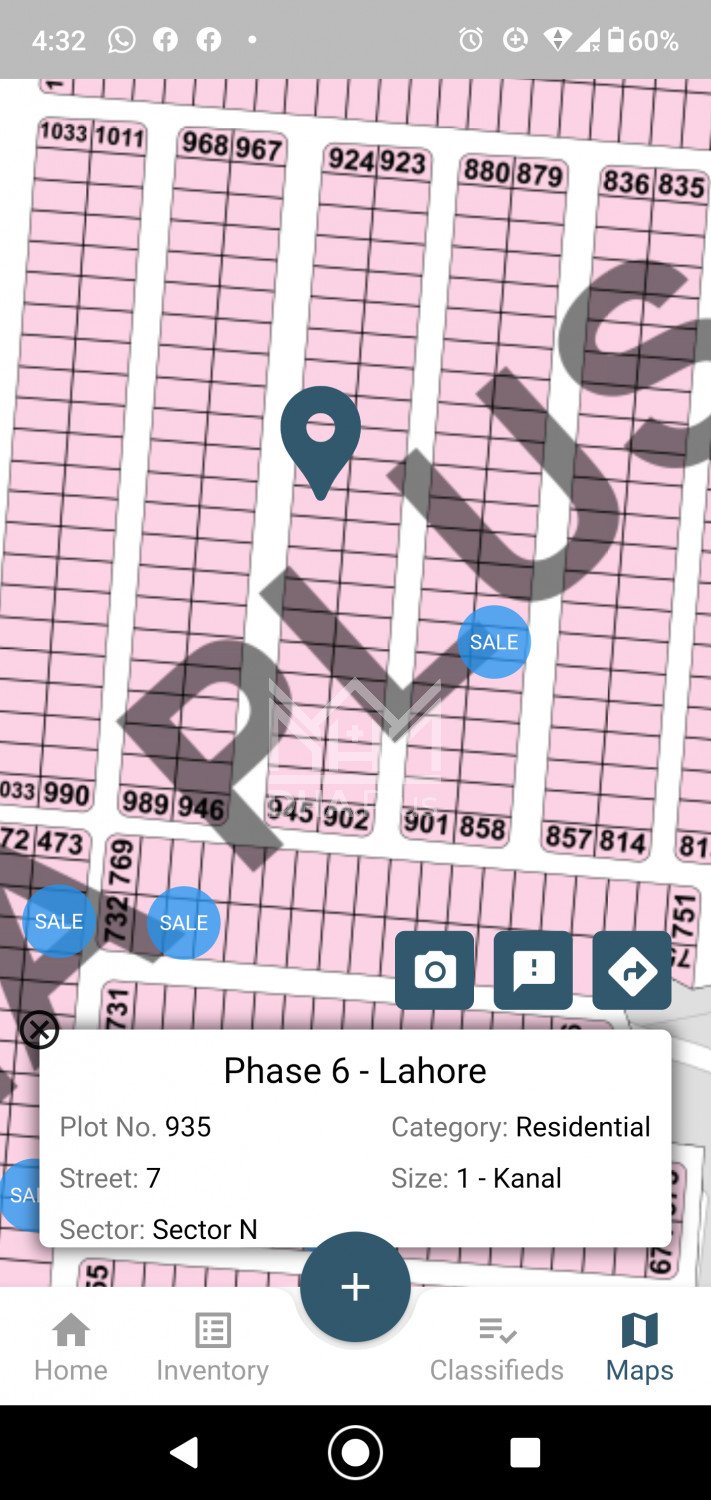Close the plot info card
Viewport: 711px width, 1500px height.
coord(40,1029)
